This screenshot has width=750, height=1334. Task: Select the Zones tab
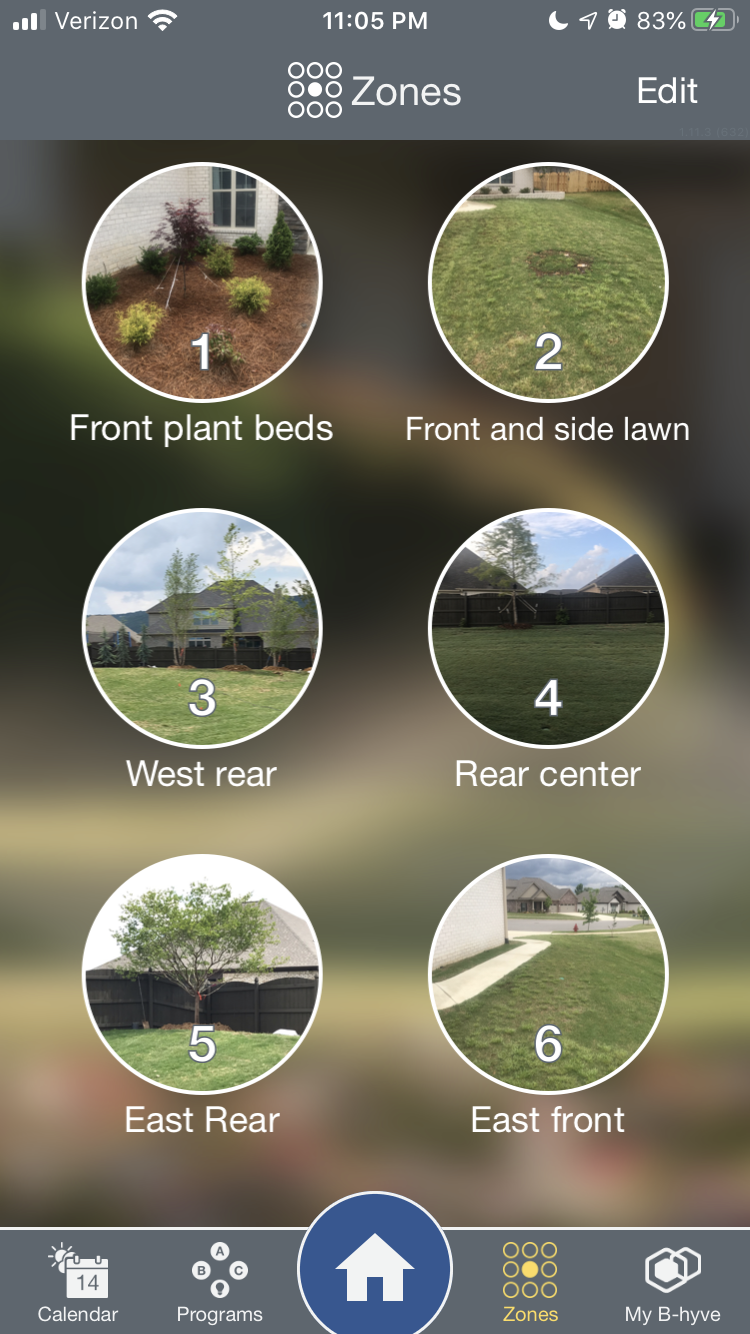(530, 1283)
